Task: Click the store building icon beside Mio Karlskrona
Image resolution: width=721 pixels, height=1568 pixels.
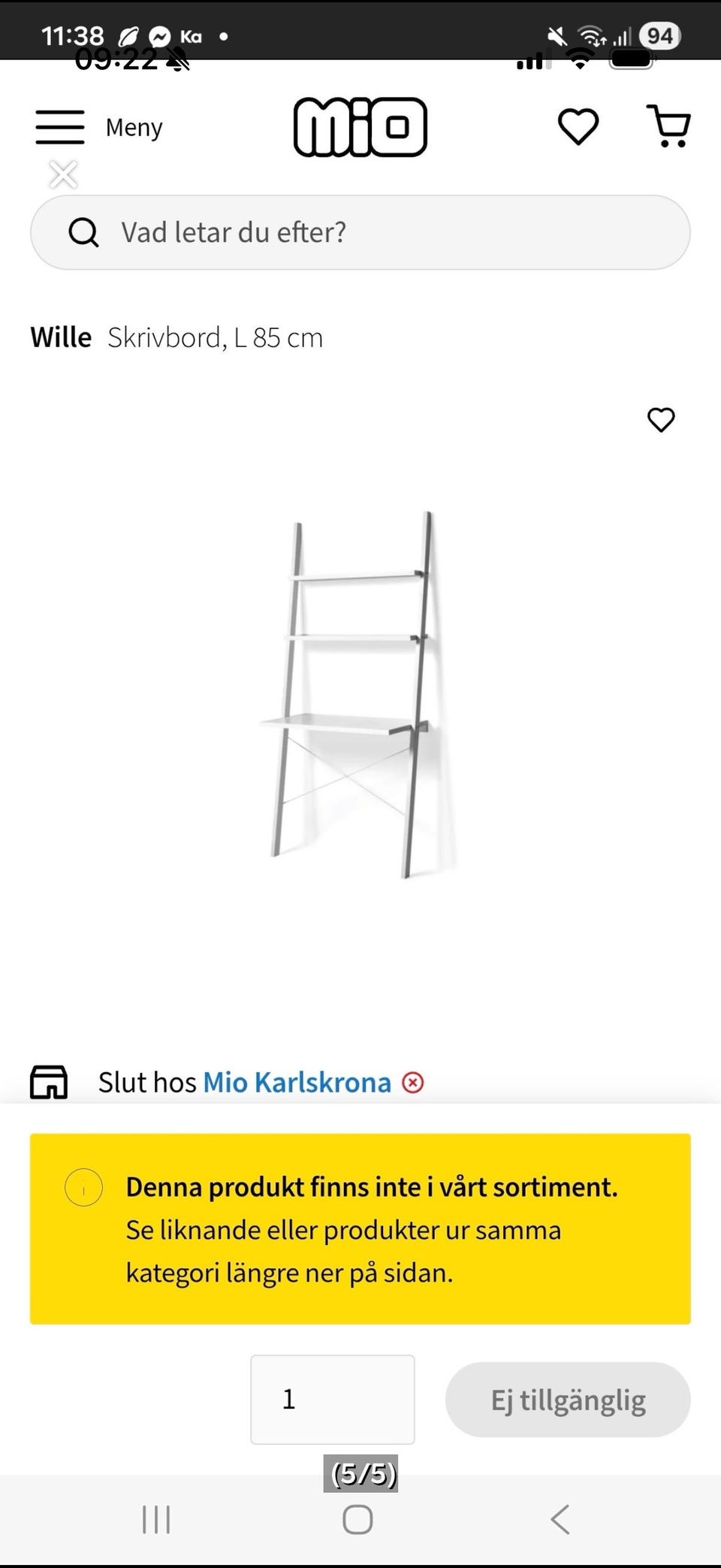Action: (49, 1082)
